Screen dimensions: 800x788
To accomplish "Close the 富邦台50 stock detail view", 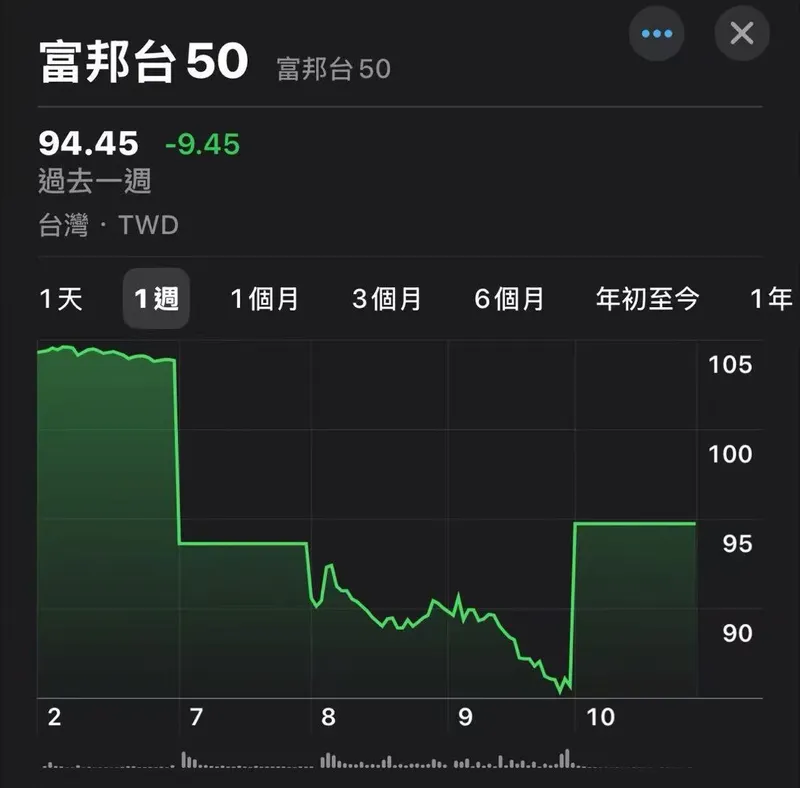I will coord(742,34).
